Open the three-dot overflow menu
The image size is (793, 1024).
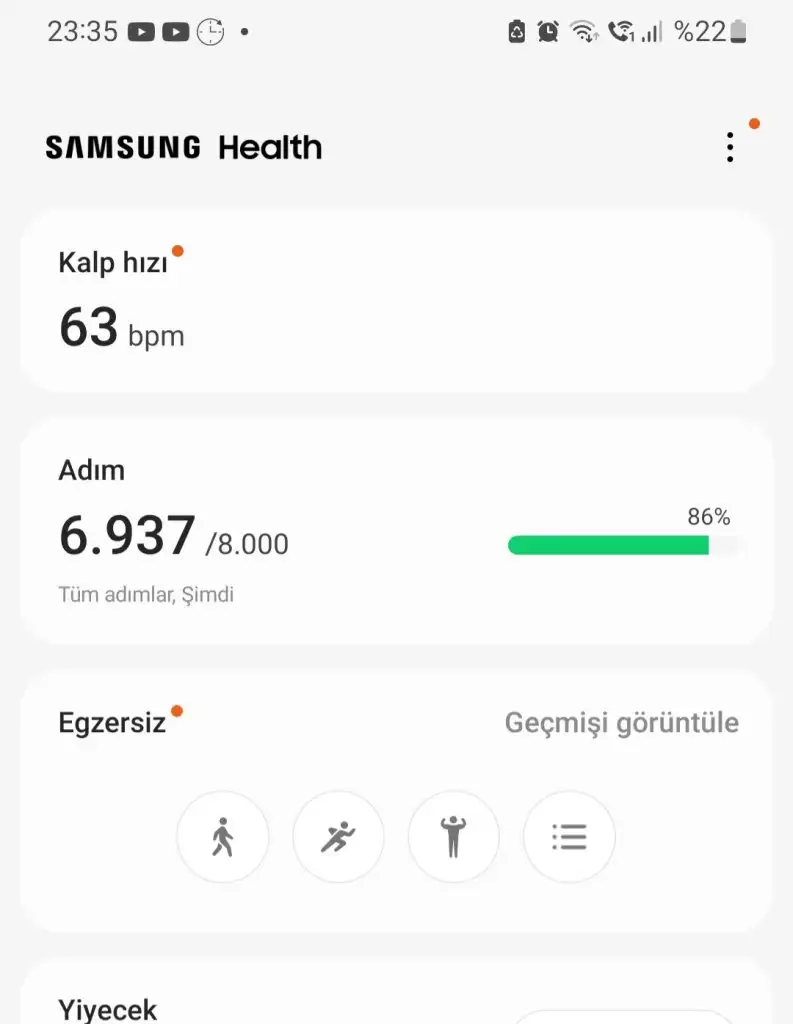point(730,148)
